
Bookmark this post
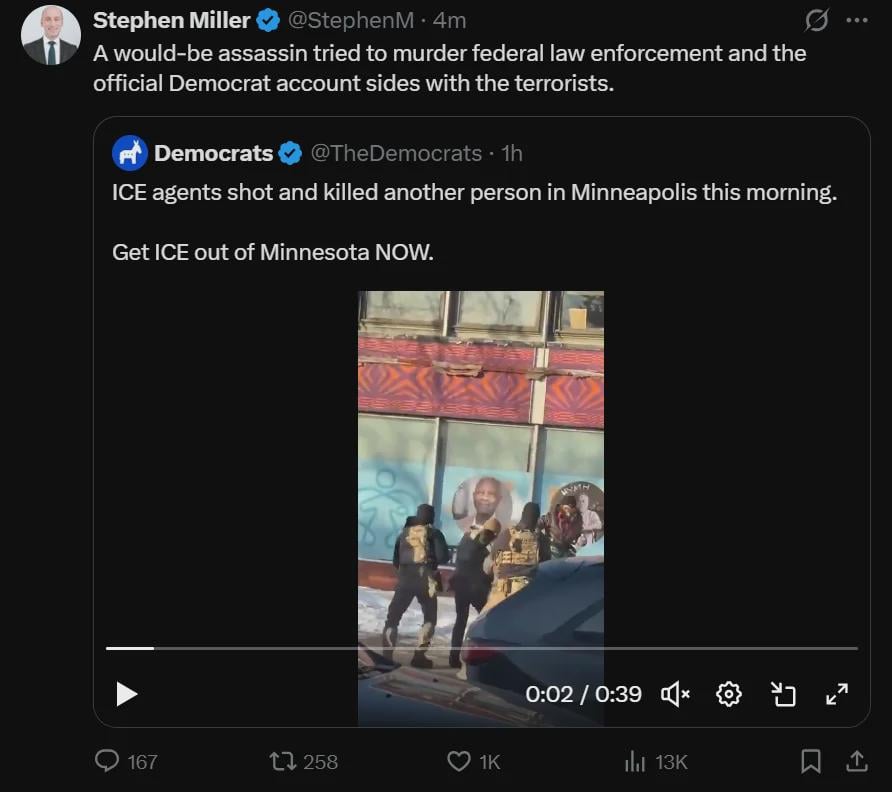(x=811, y=761)
